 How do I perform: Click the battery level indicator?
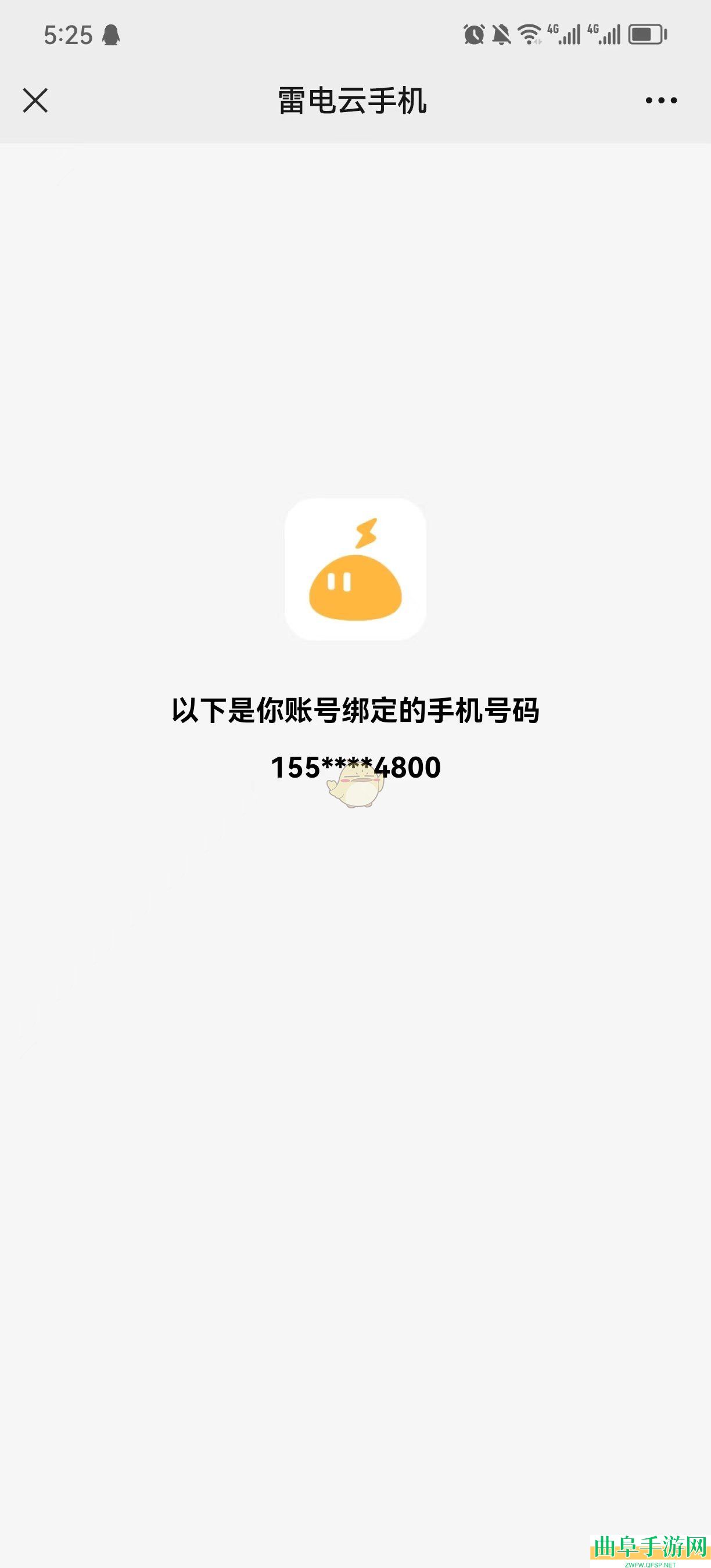tap(647, 35)
